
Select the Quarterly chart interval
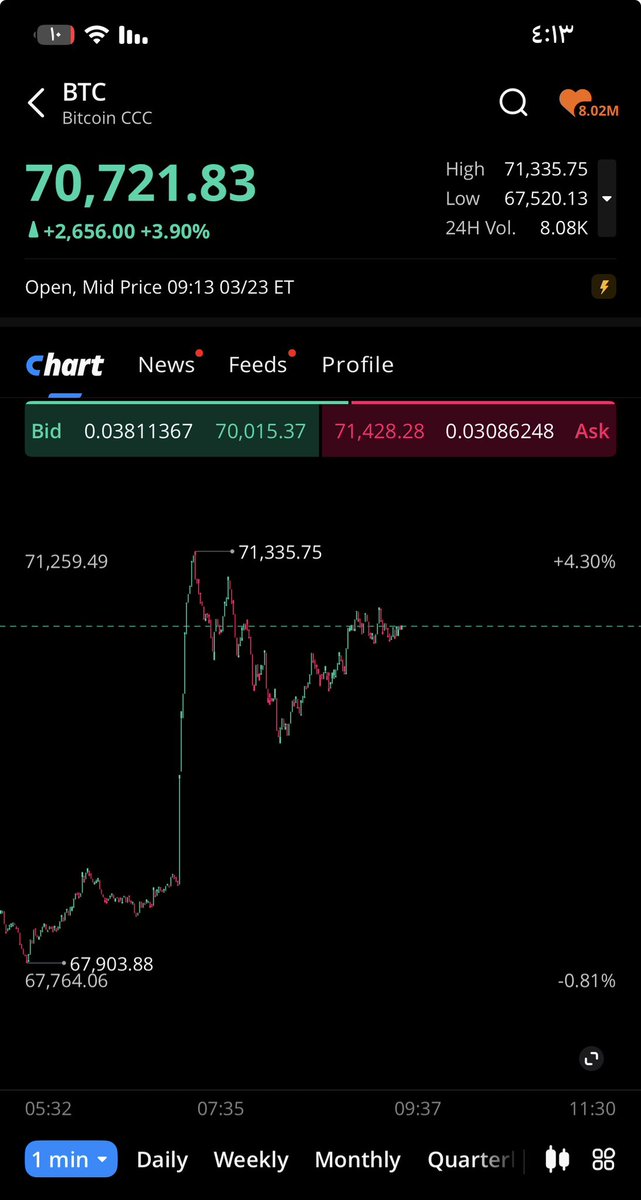coord(472,1160)
